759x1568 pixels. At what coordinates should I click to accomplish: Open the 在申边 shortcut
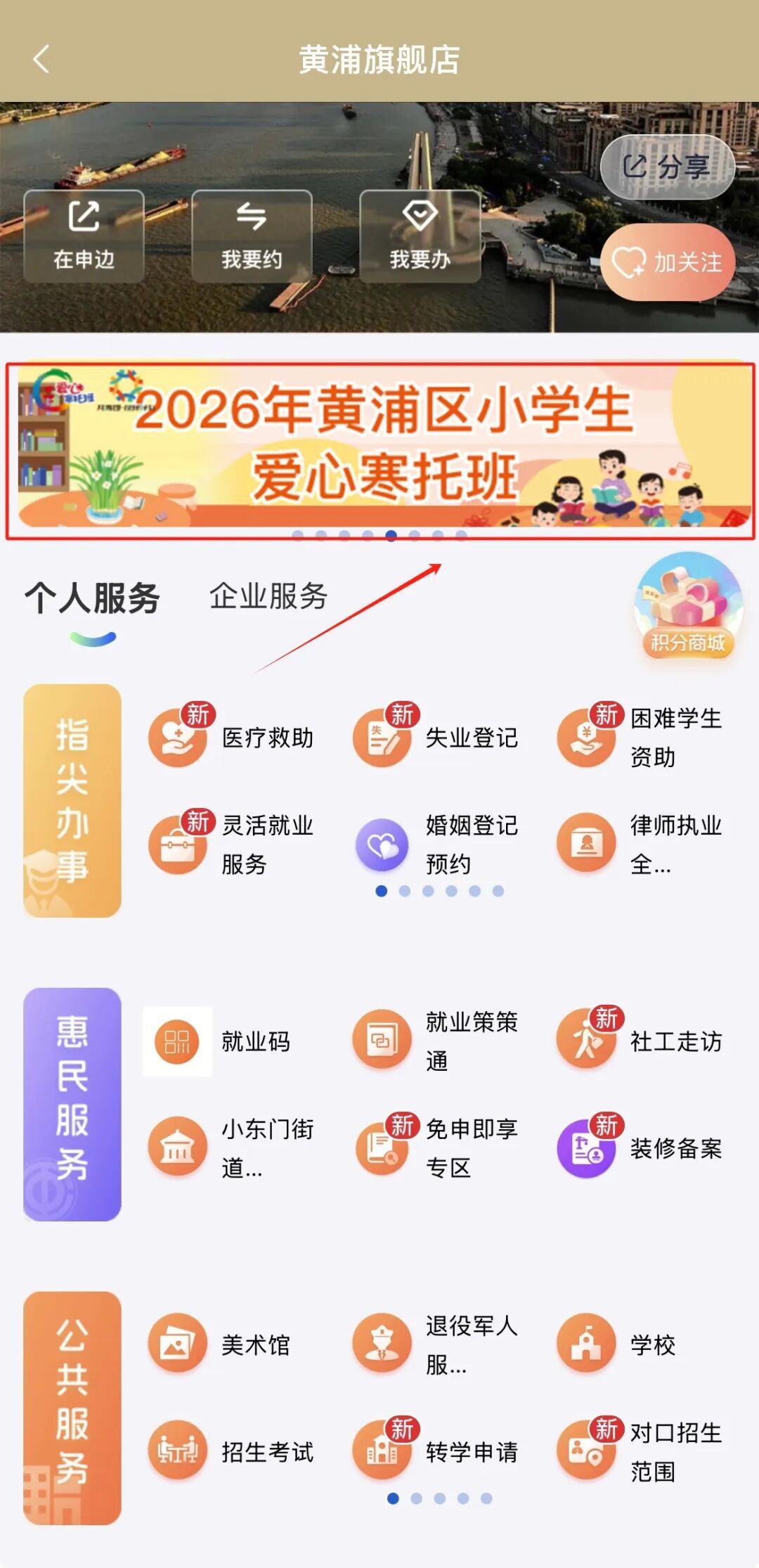coord(84,236)
